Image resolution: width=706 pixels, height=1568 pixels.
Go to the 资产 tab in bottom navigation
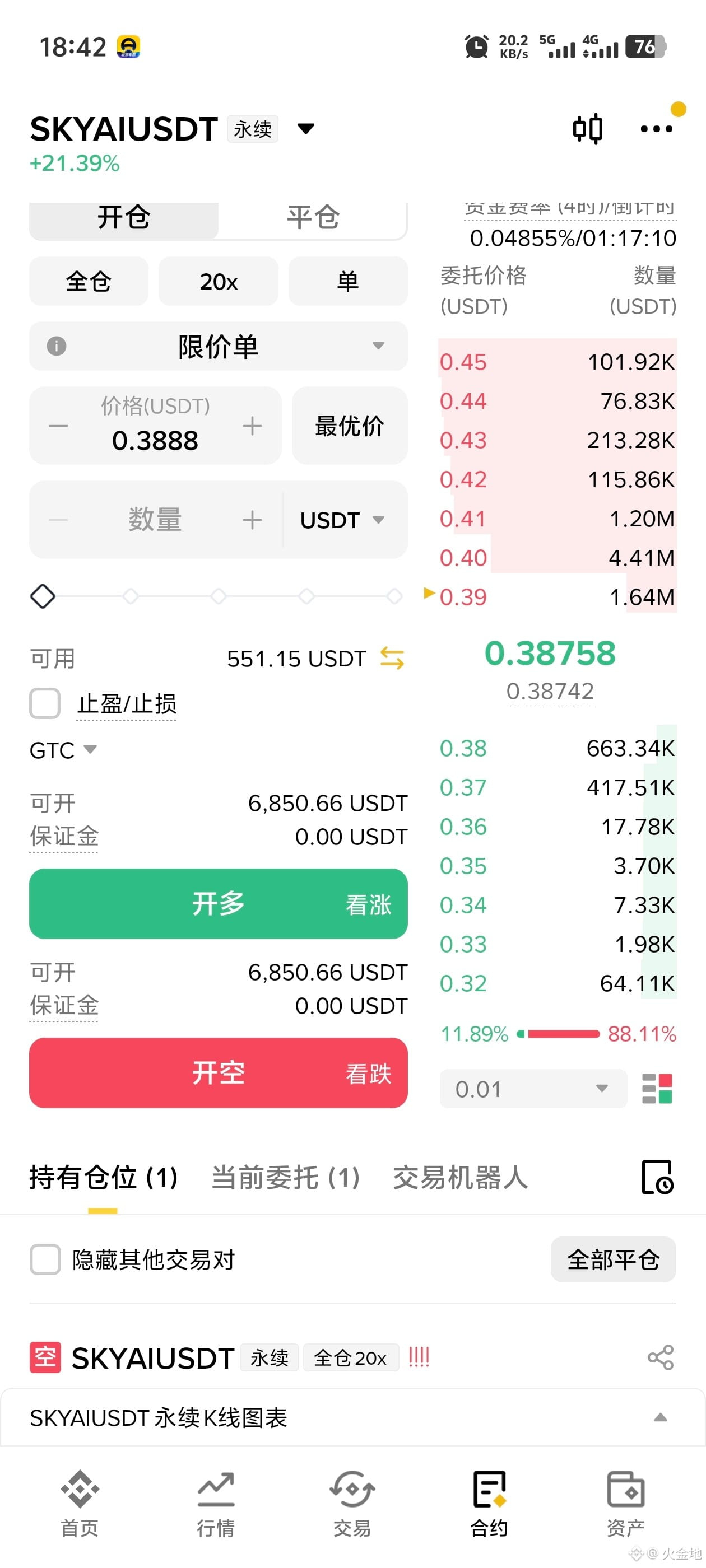(625, 1502)
